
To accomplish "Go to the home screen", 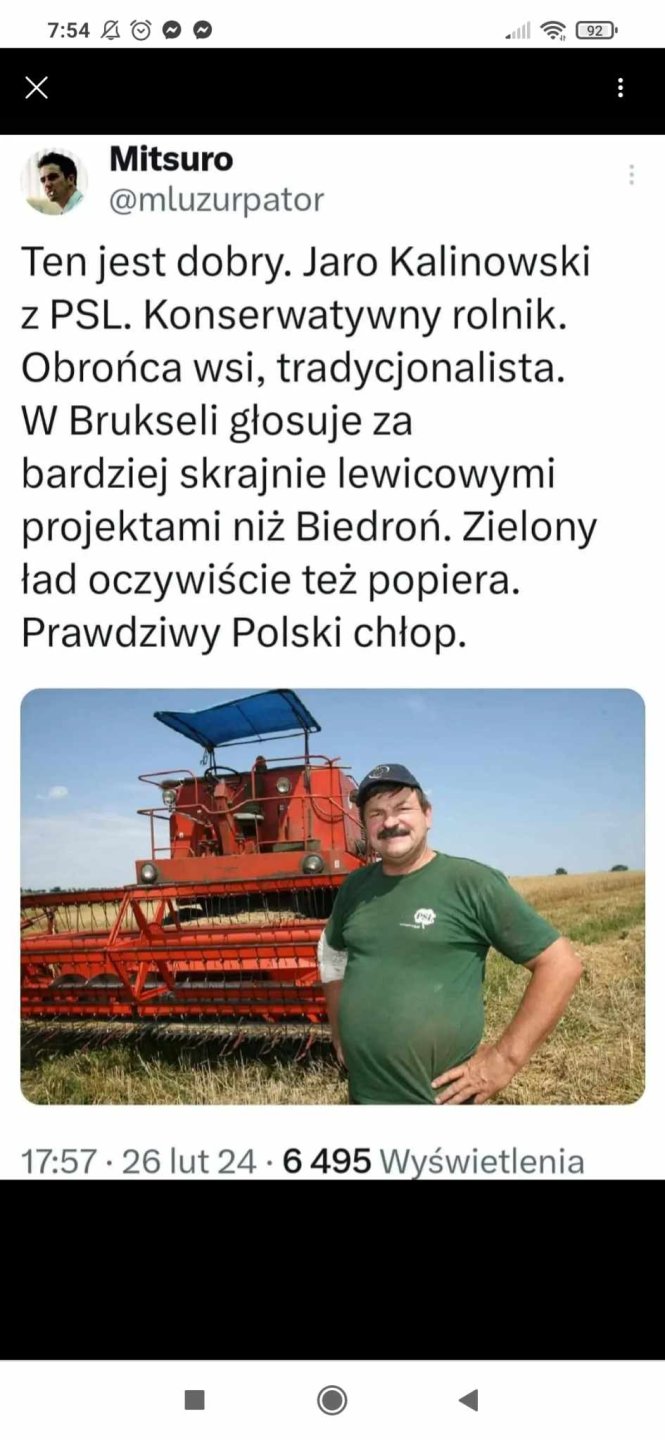I will point(332,1400).
